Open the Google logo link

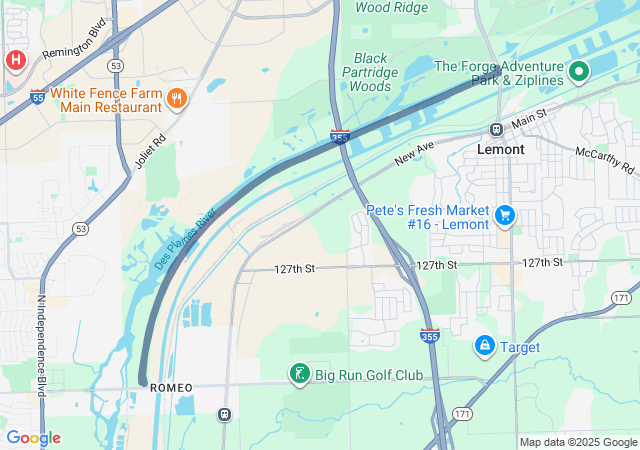34,438
